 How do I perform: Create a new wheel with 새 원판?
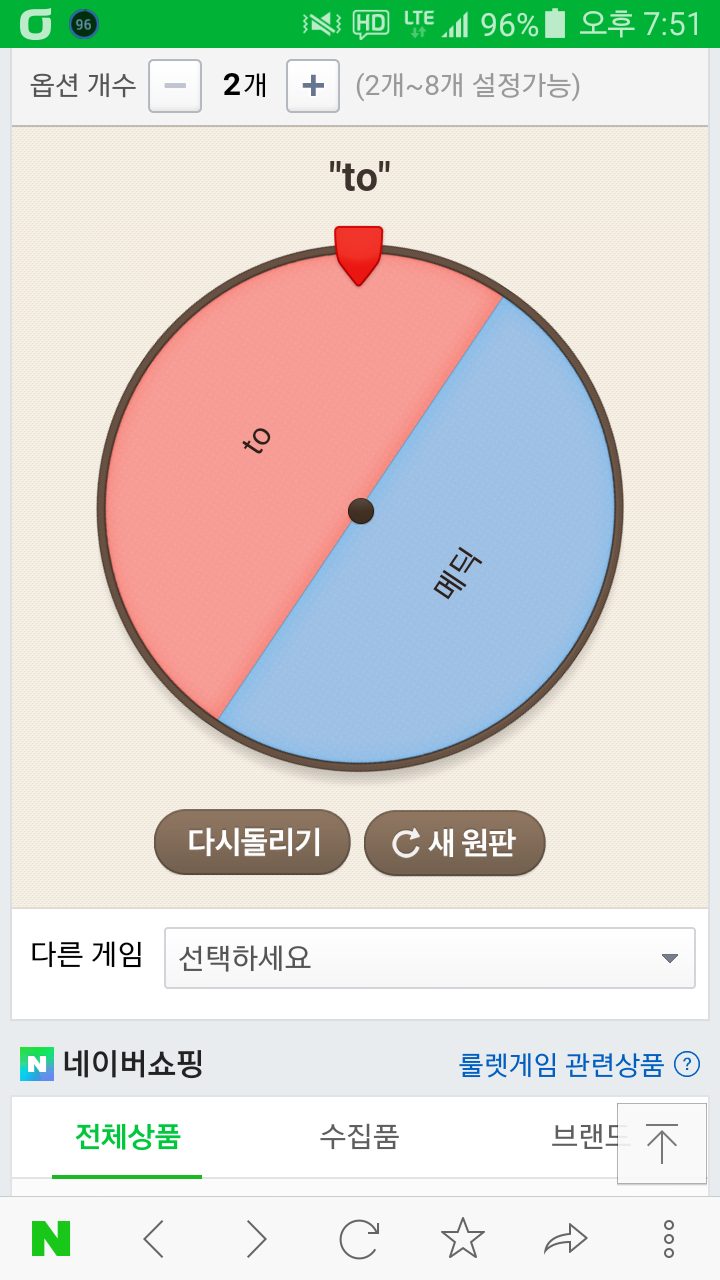[454, 843]
